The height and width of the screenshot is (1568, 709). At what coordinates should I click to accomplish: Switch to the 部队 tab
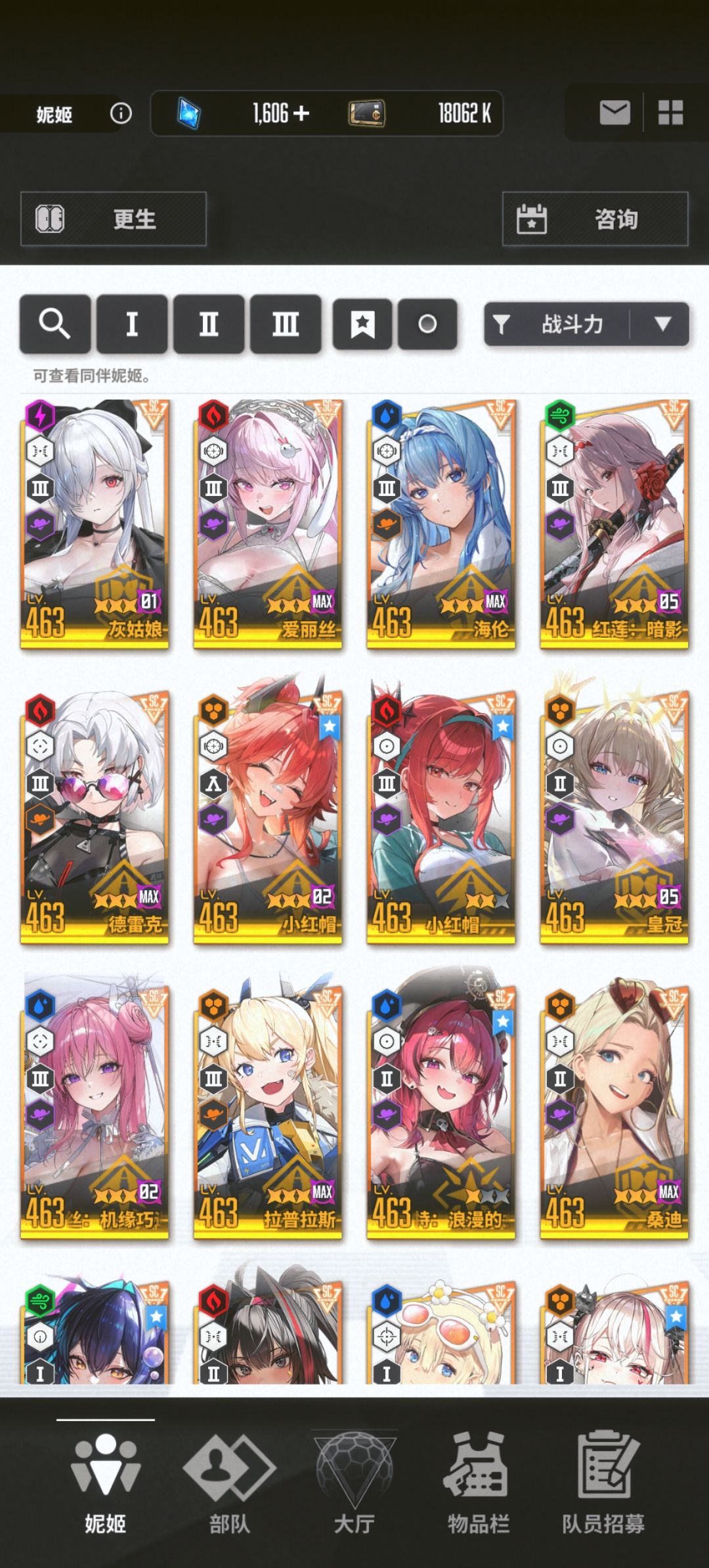(x=229, y=1484)
